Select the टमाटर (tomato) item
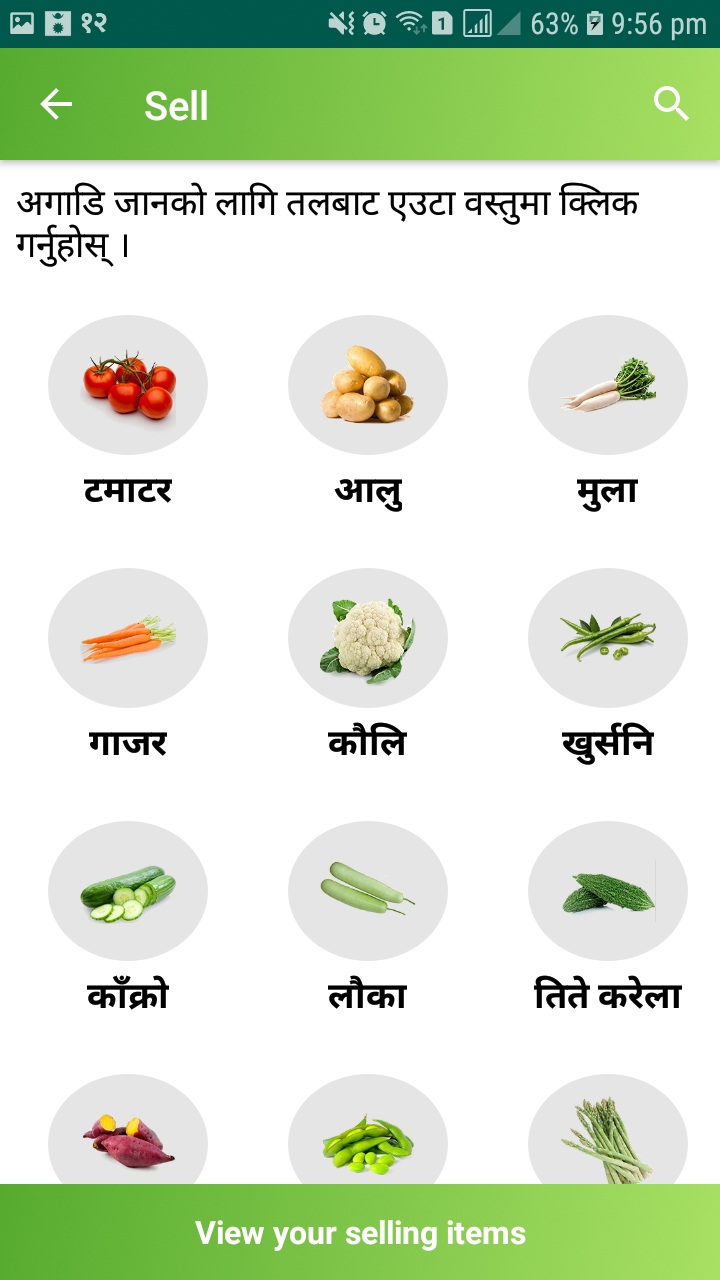The image size is (720, 1280). tap(128, 386)
